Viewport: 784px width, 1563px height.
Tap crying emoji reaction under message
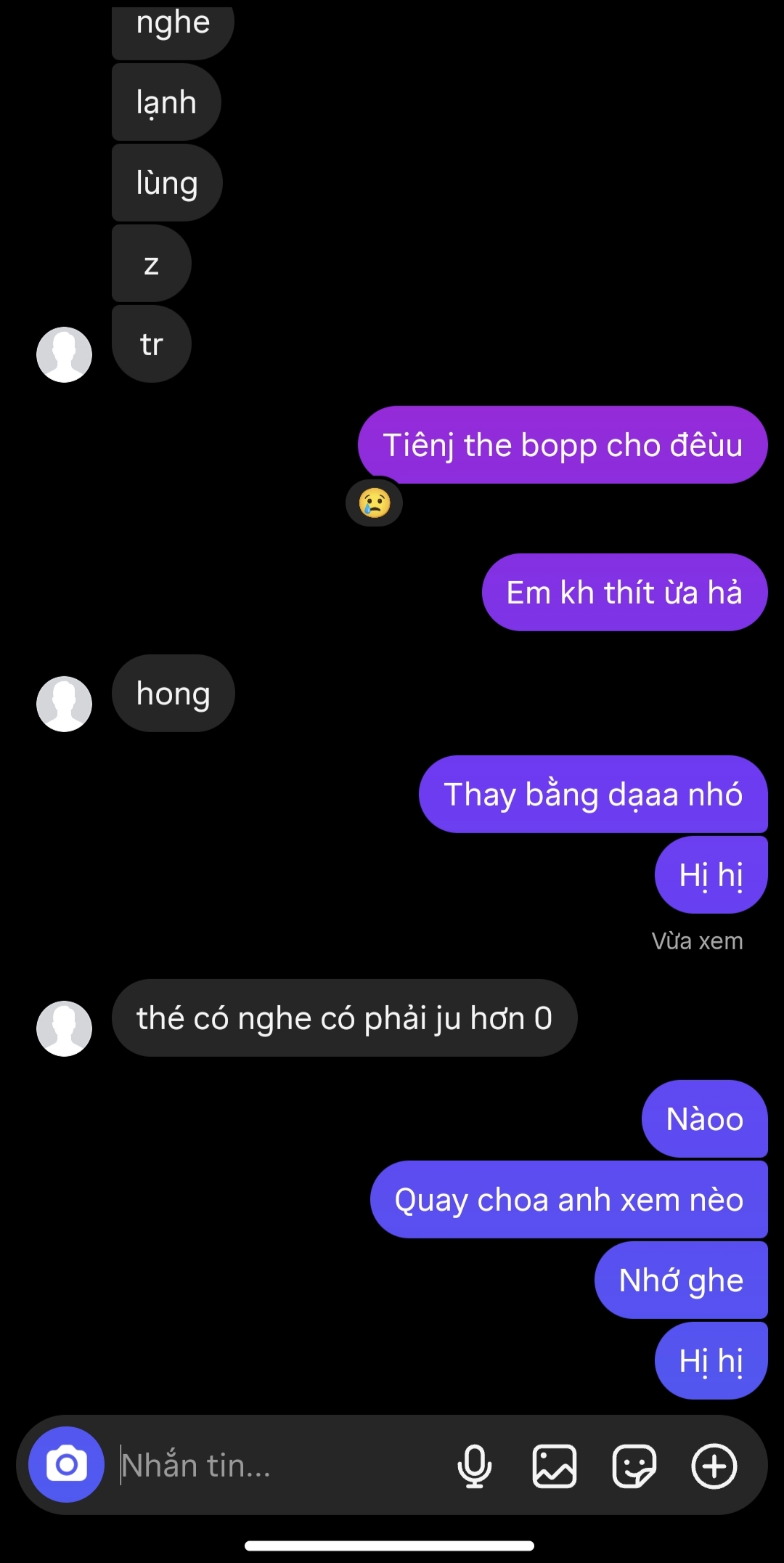point(375,503)
